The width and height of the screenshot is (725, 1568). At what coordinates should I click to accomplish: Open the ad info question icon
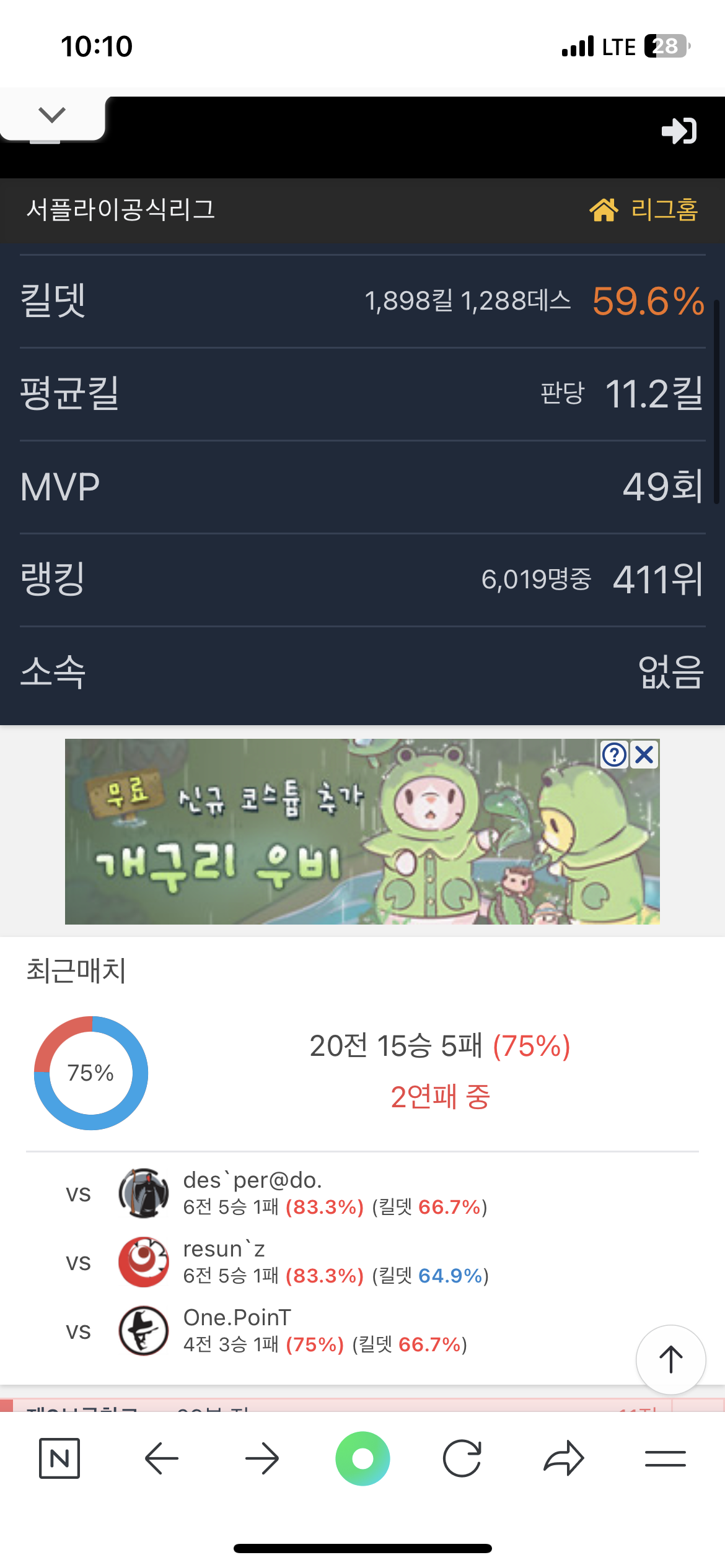615,755
